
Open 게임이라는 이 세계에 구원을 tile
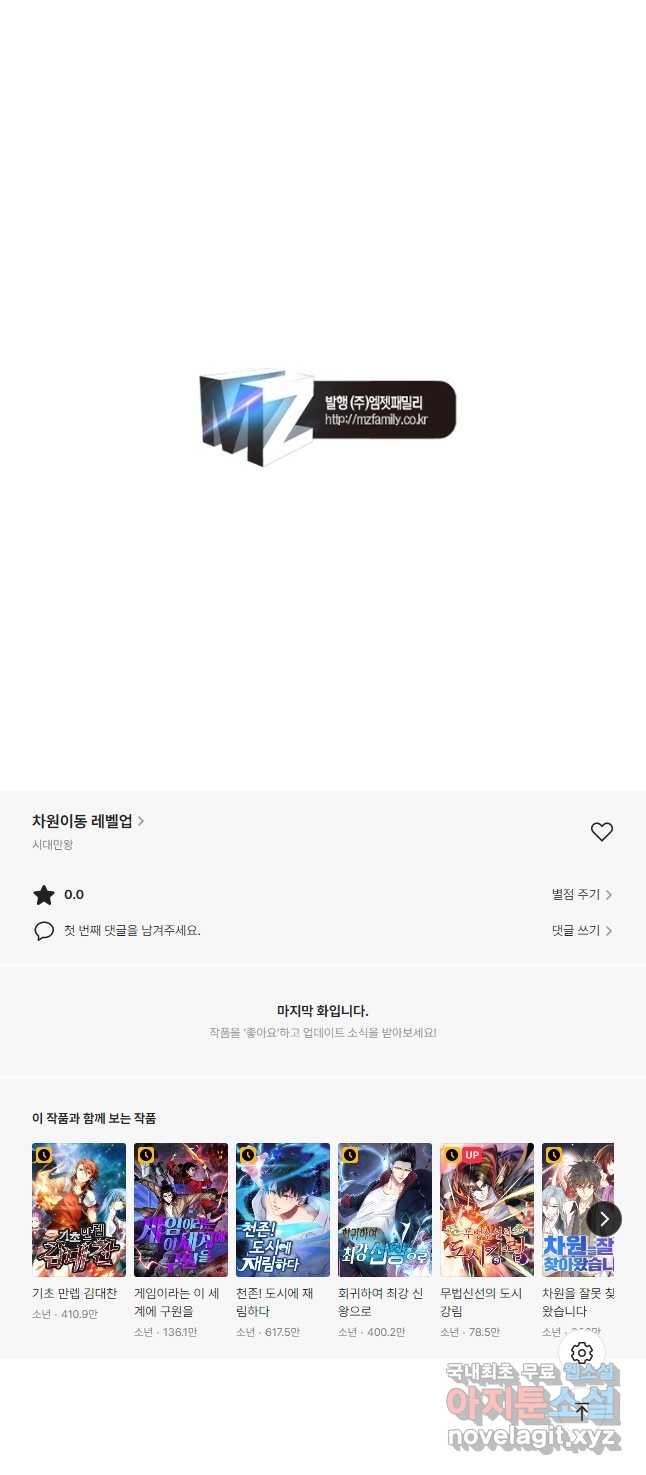tap(181, 1210)
